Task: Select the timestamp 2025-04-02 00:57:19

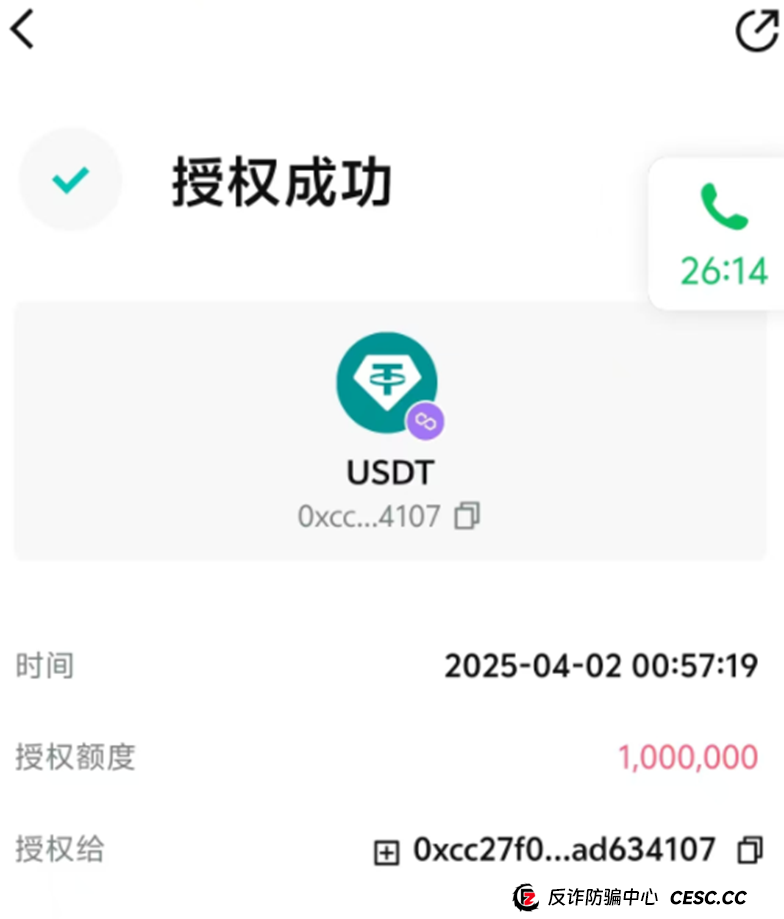Action: tap(601, 665)
